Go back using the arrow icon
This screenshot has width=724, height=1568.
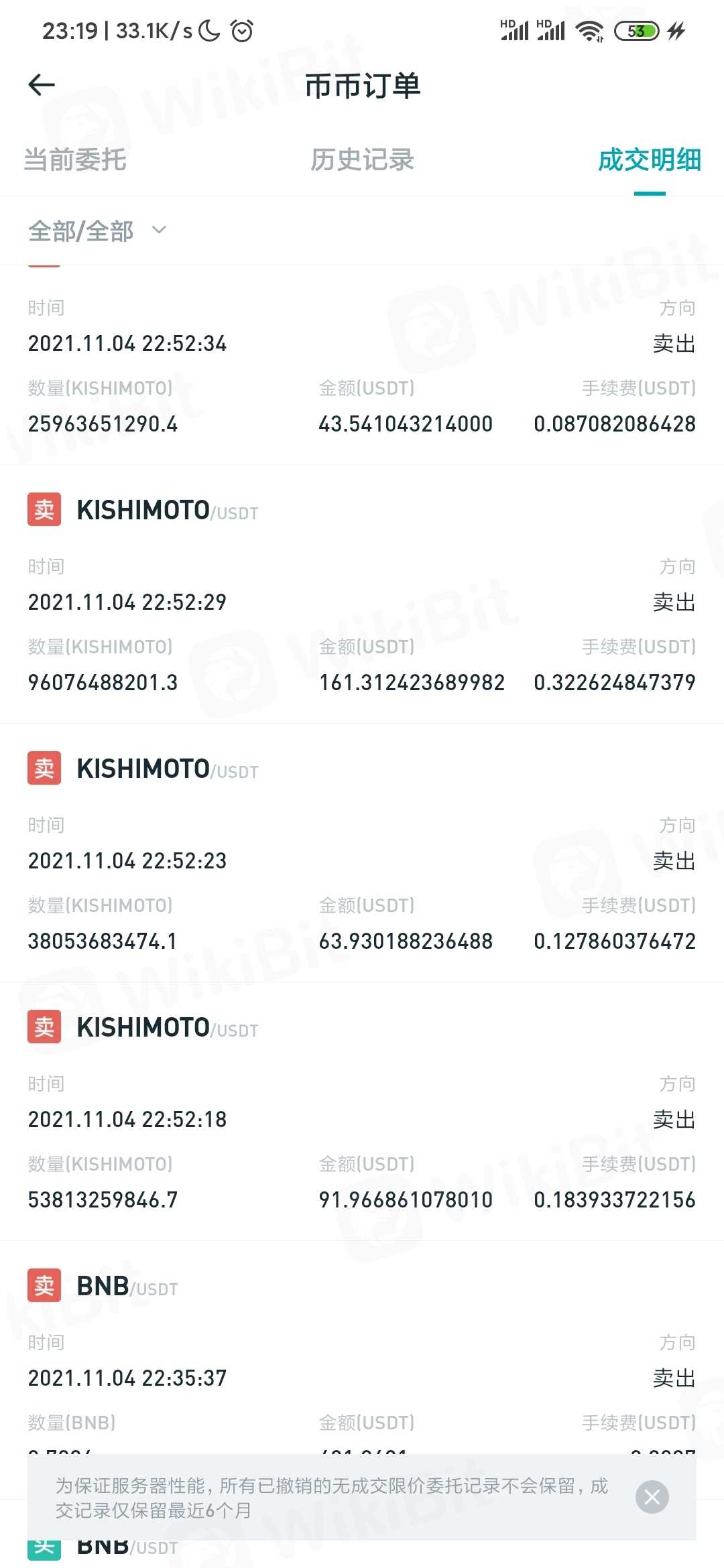[x=42, y=85]
